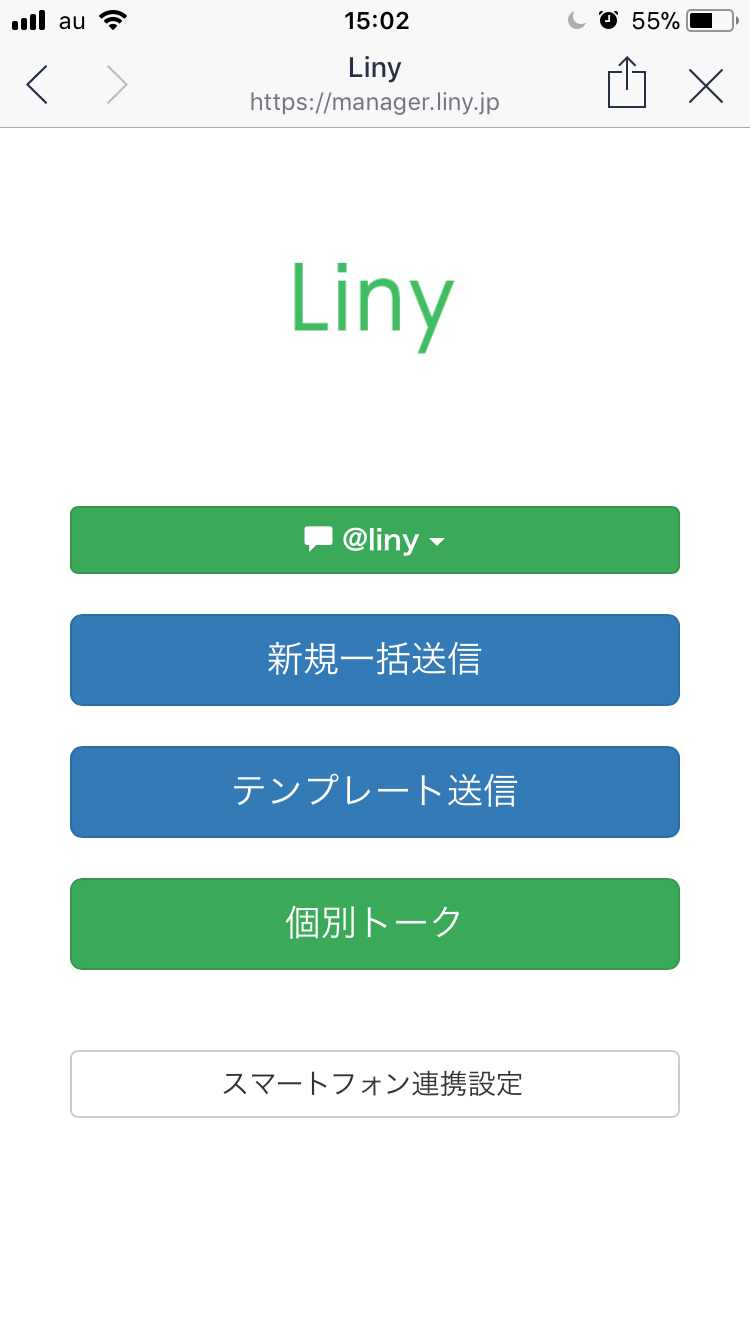
Task: Select テンプレート送信
Action: pos(375,791)
